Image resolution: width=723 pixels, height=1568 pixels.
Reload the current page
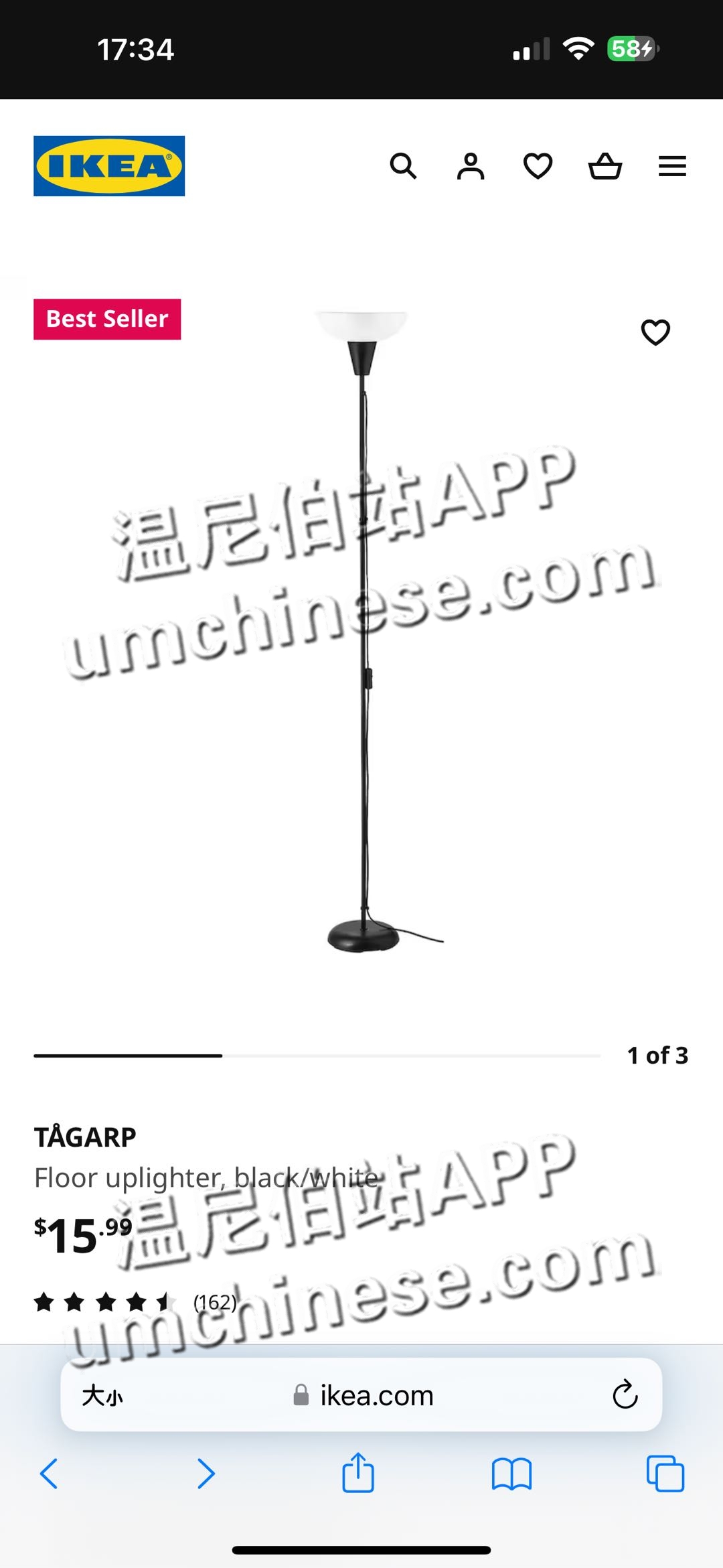(625, 1395)
